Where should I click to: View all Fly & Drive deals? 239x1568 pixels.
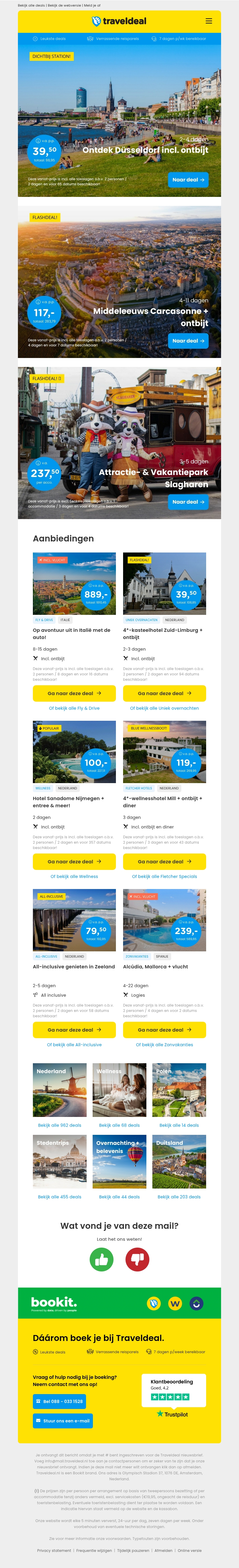[x=74, y=708]
